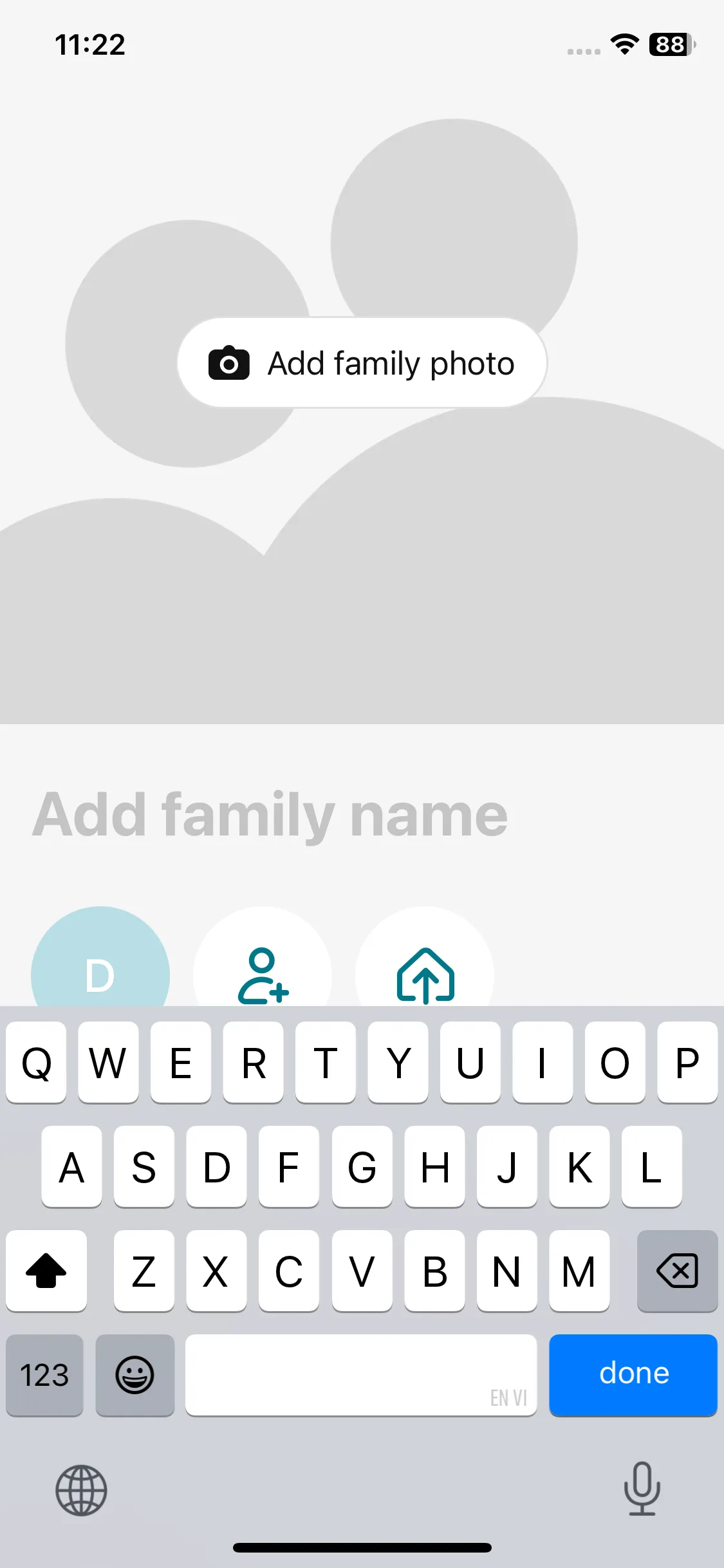The image size is (724, 1568).
Task: Tap the backspace key
Action: [x=677, y=1271]
